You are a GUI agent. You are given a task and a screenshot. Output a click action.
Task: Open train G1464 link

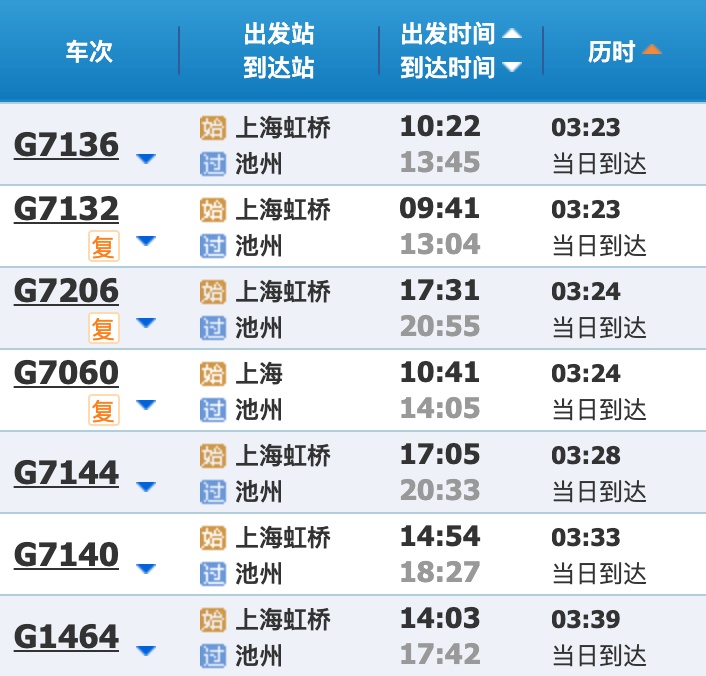66,637
